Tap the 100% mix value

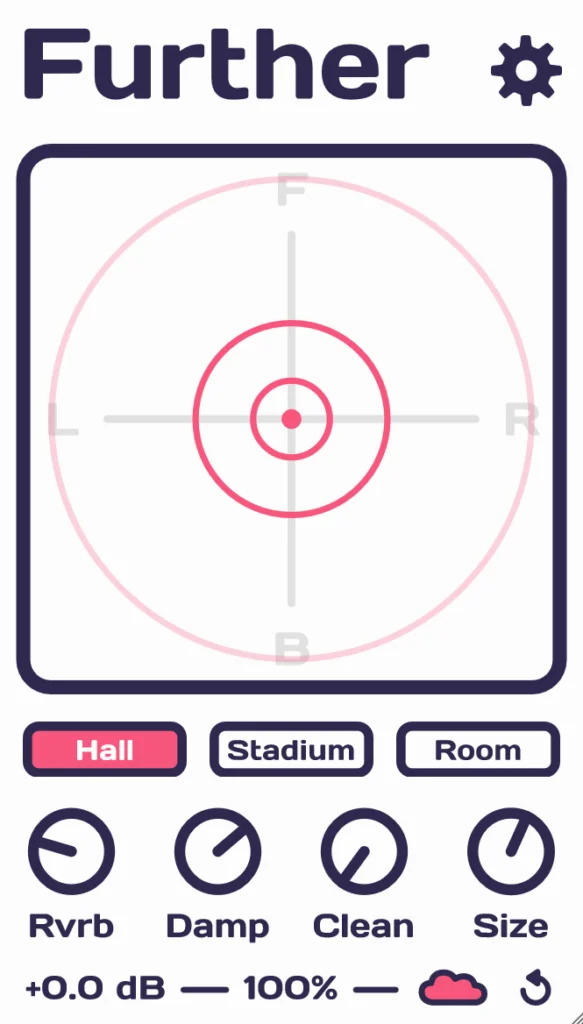point(291,988)
